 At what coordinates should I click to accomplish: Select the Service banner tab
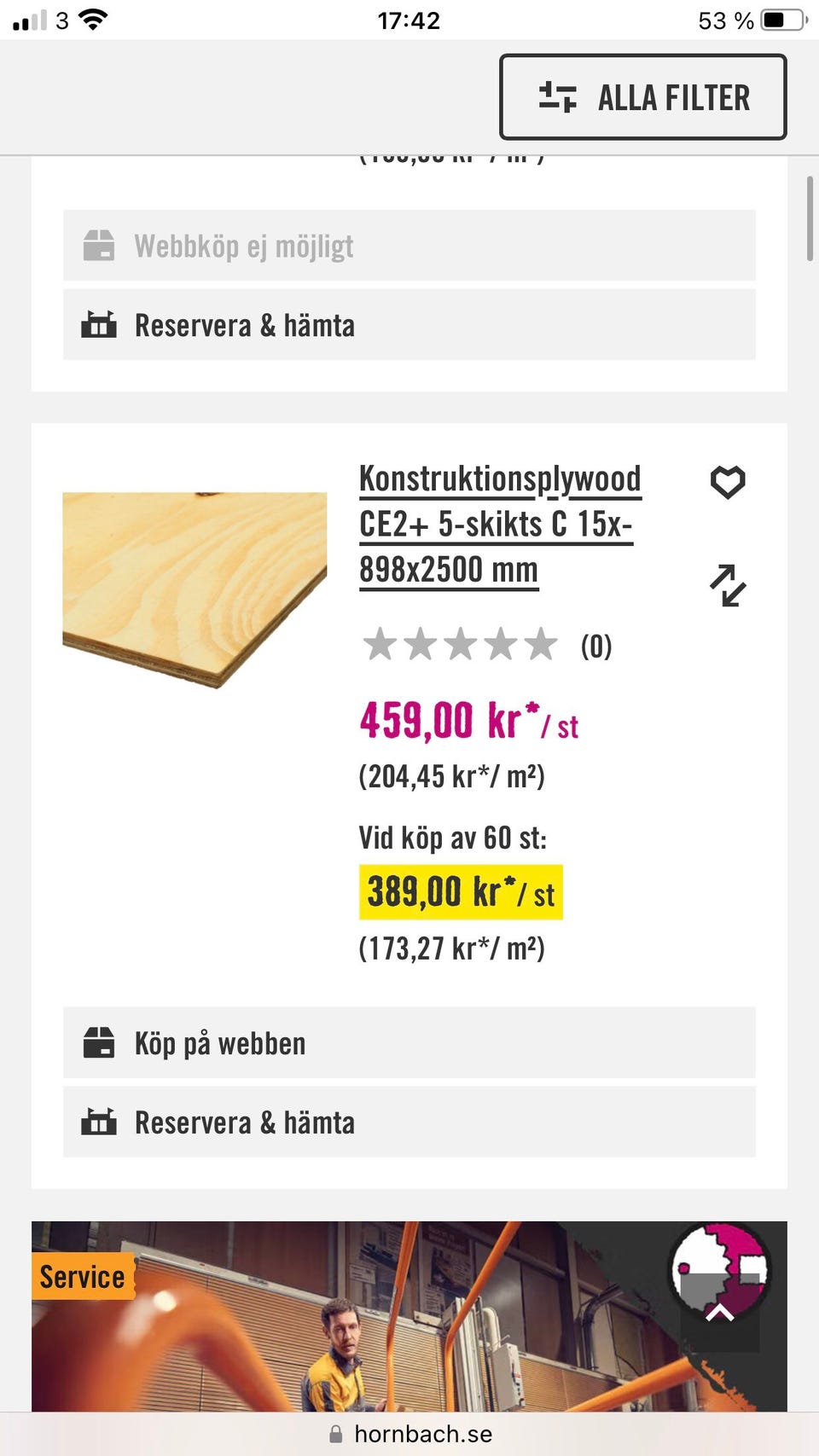(x=82, y=1275)
